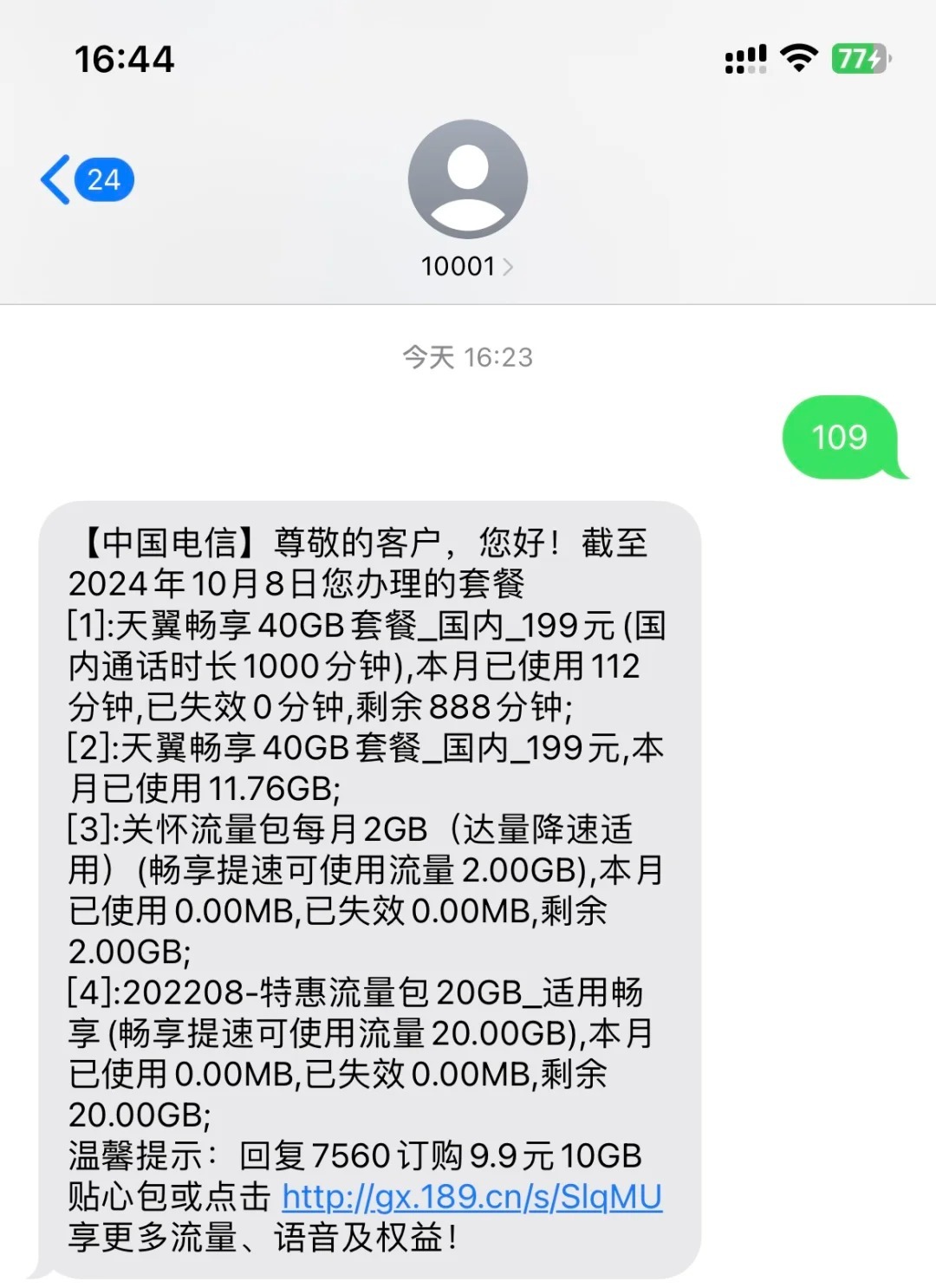The image size is (936, 1288).
Task: Open contact details via the 10001 chevron
Action: tap(507, 266)
